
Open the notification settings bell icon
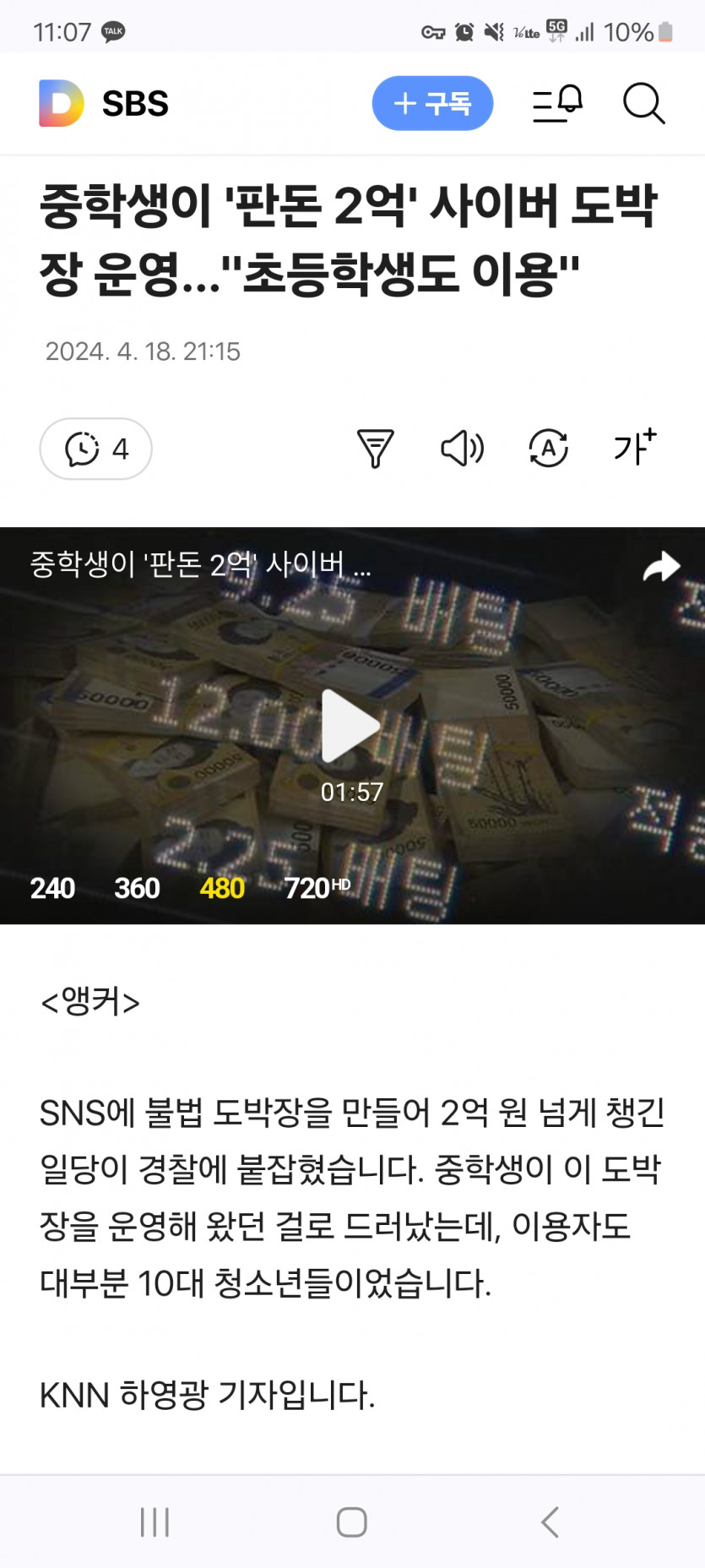click(558, 103)
